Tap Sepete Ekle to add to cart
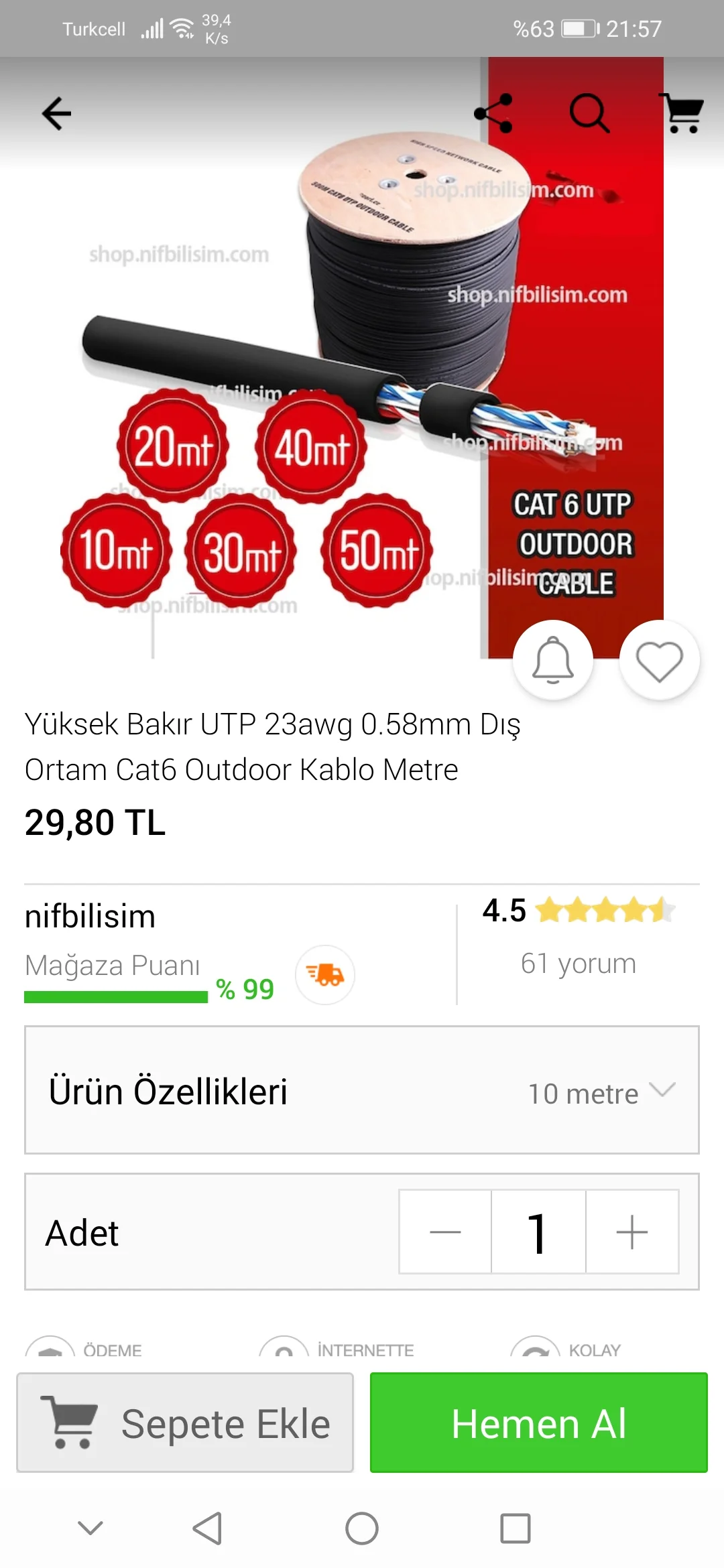The width and height of the screenshot is (724, 1568). [185, 1423]
